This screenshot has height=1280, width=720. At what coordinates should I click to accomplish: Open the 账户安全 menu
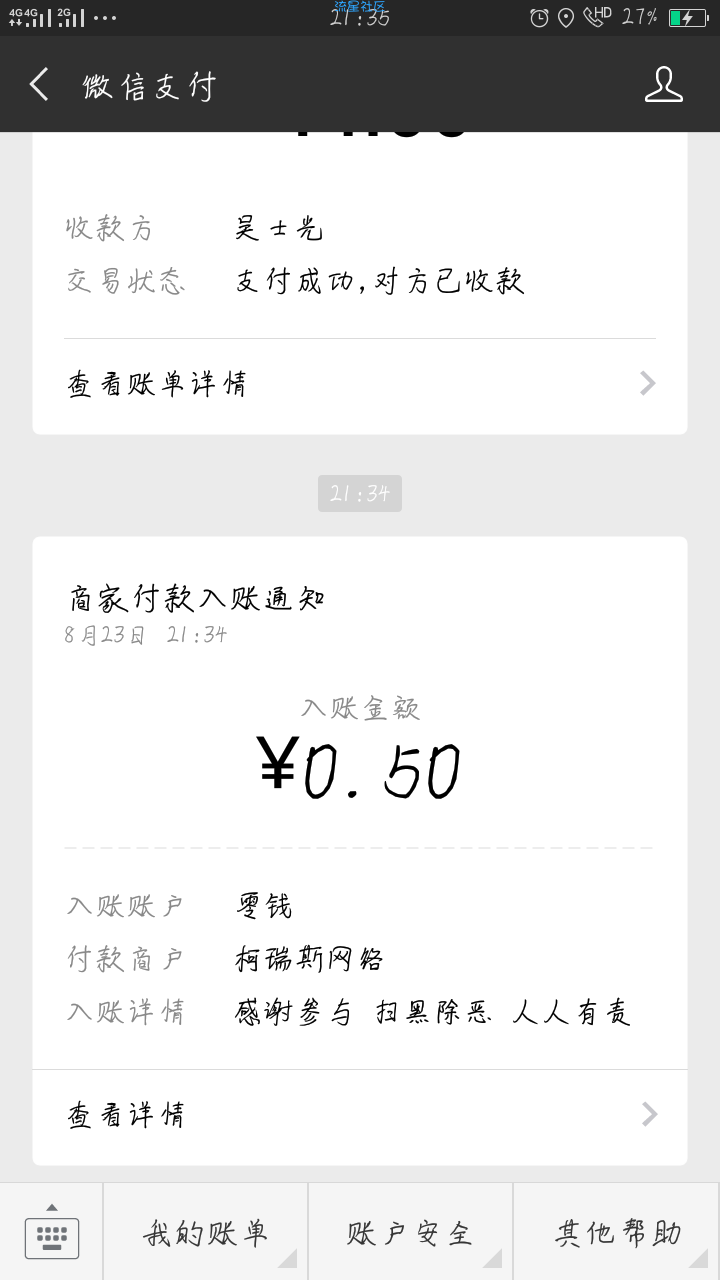[410, 1232]
